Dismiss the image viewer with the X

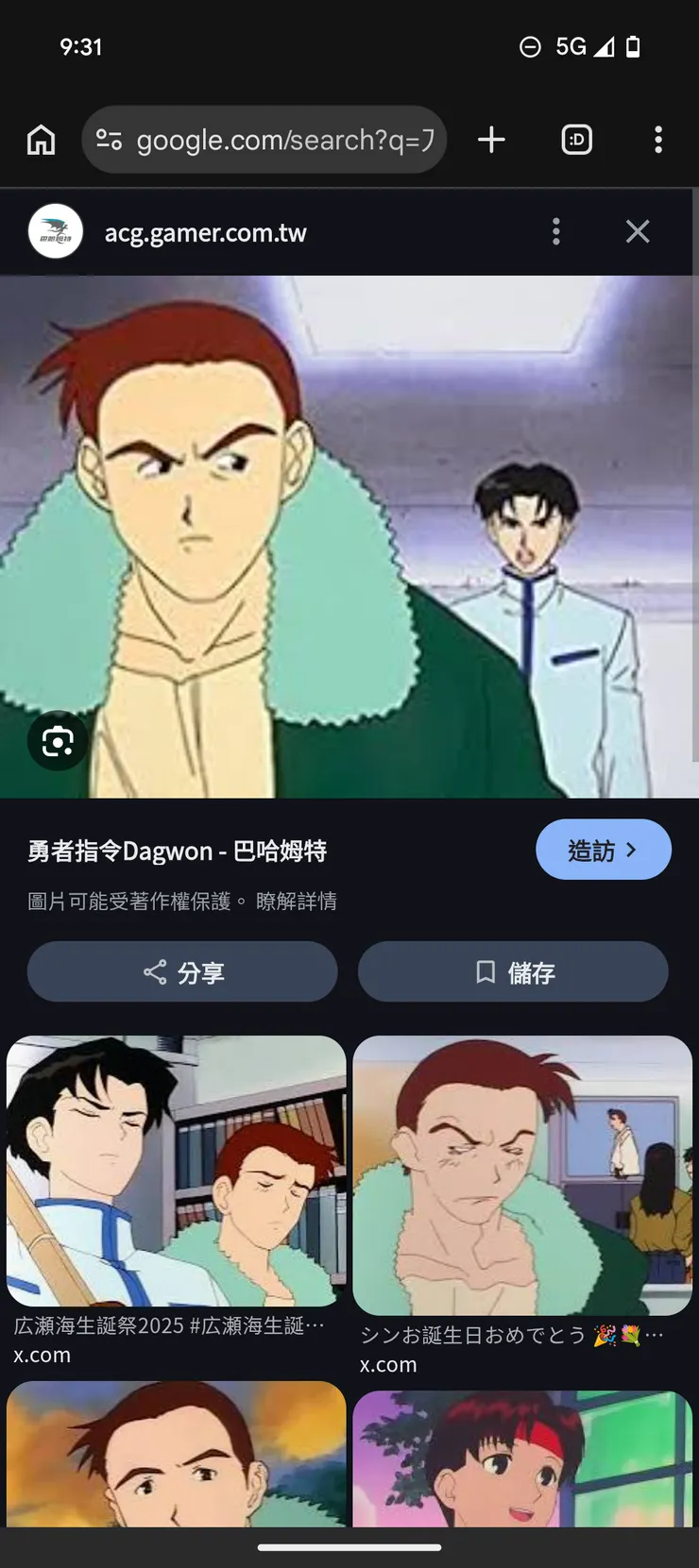coord(638,231)
